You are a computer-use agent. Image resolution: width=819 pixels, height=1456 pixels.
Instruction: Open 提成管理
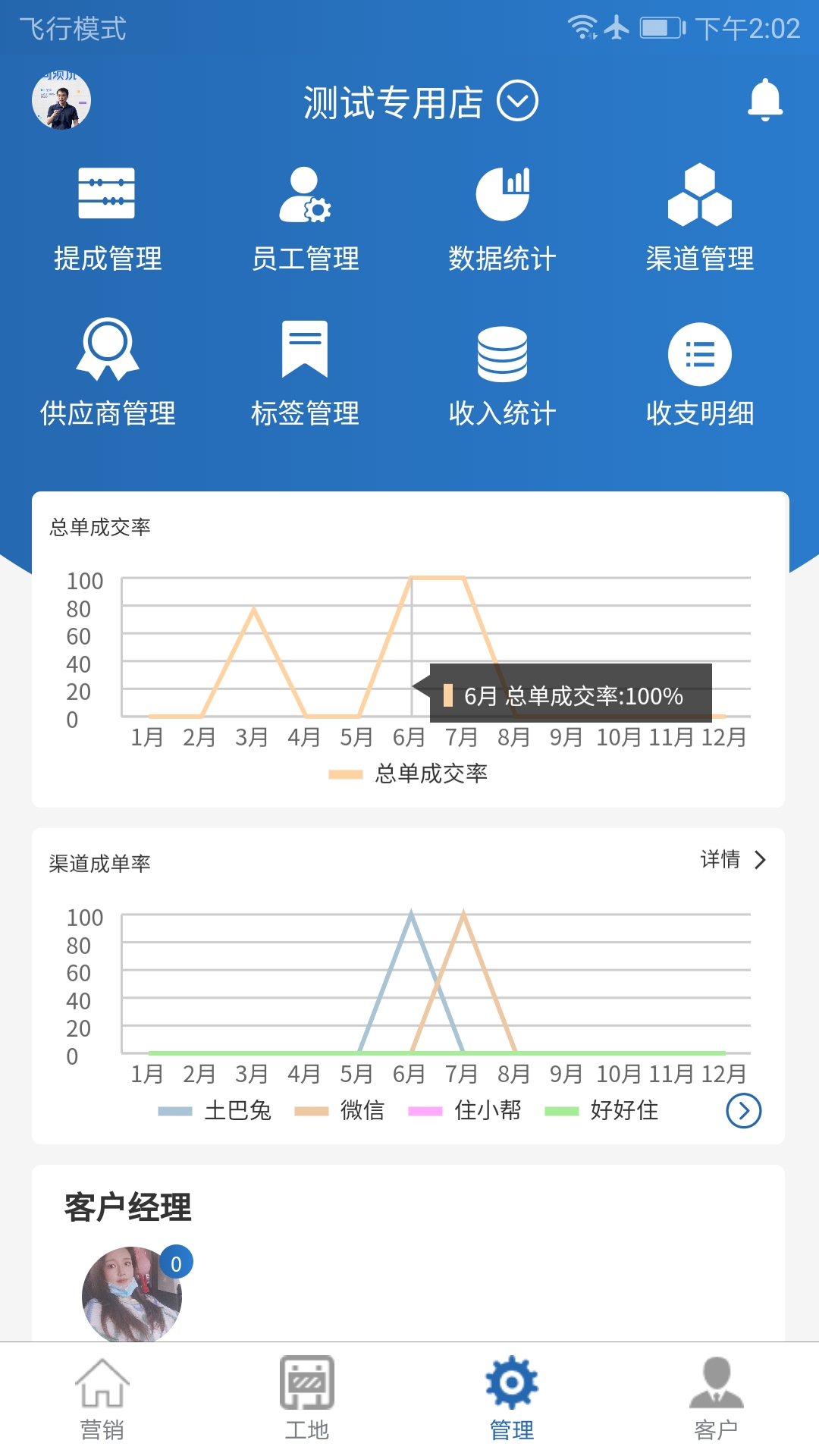[107, 218]
